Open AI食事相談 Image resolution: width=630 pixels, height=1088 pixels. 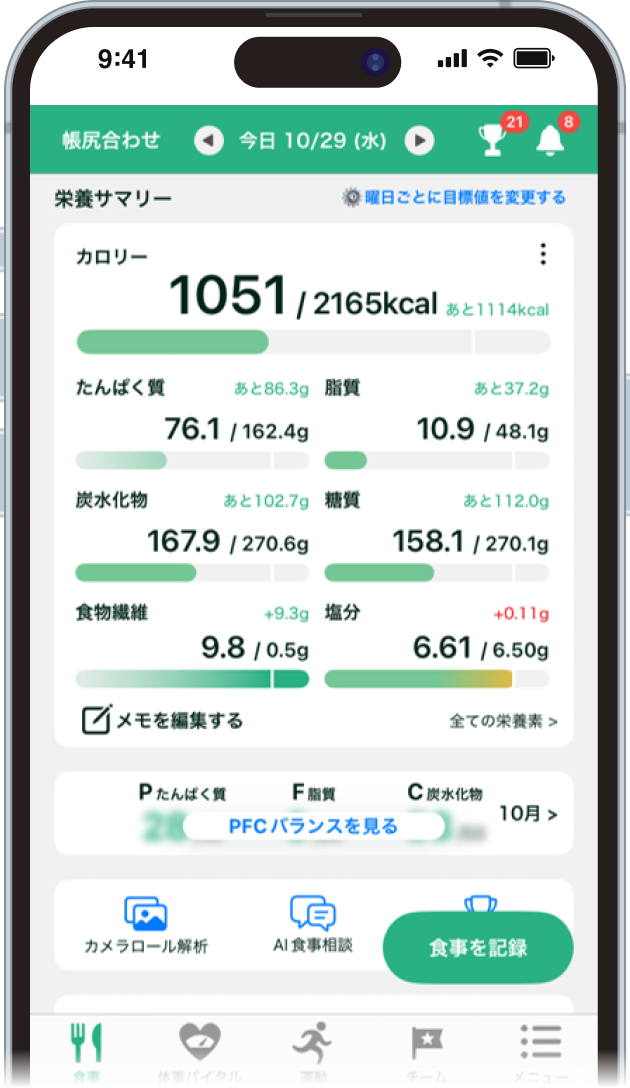click(313, 925)
